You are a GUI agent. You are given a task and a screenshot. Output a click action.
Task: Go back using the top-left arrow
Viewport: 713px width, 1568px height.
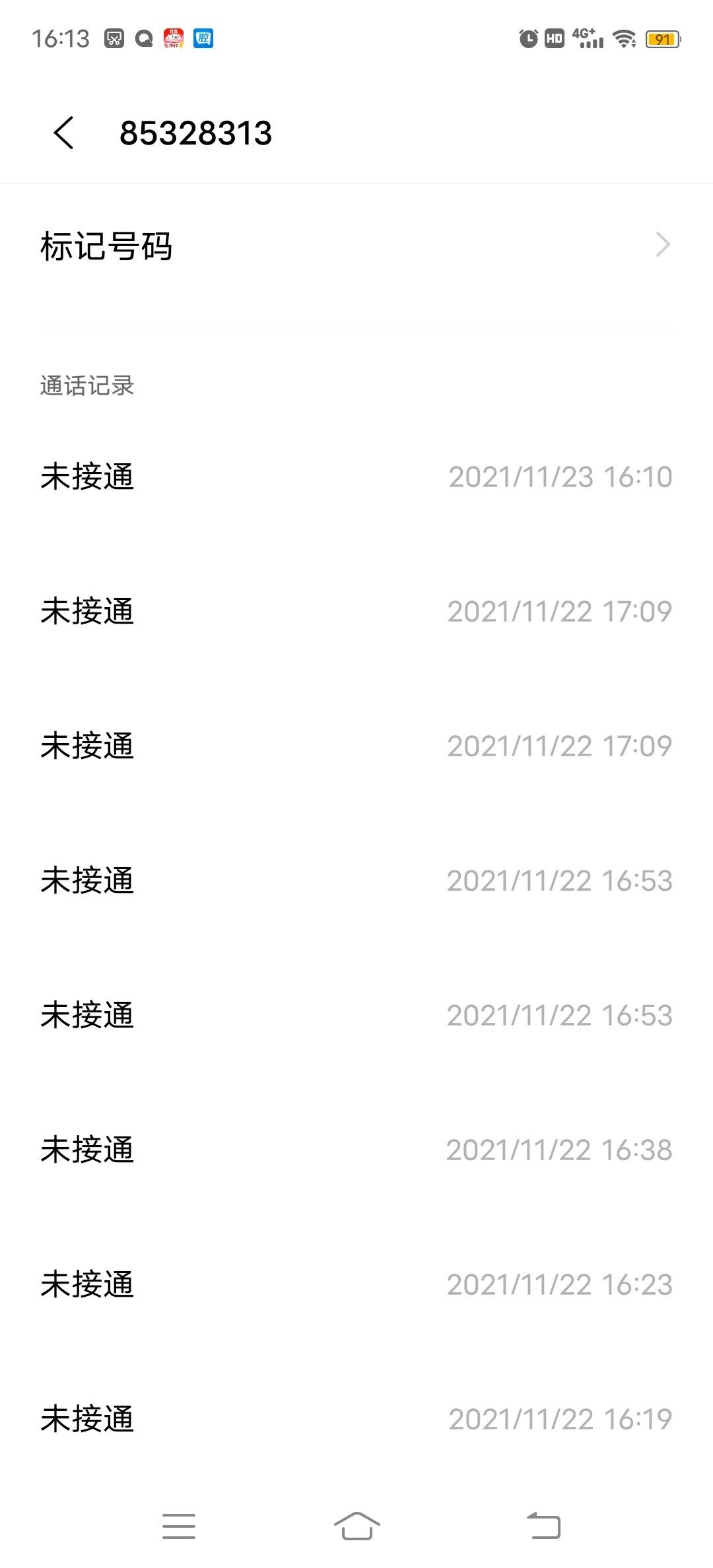pos(64,133)
